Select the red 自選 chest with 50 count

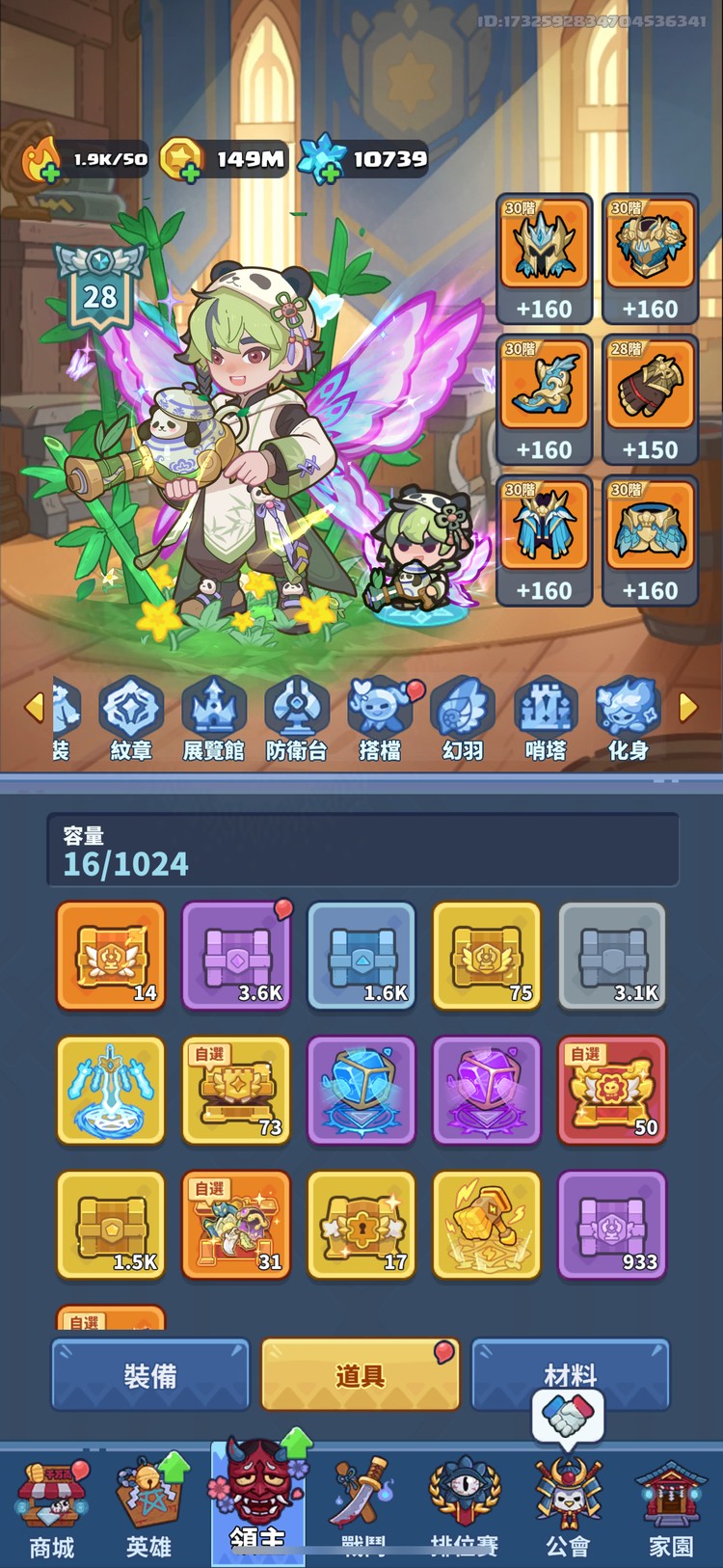[612, 1090]
